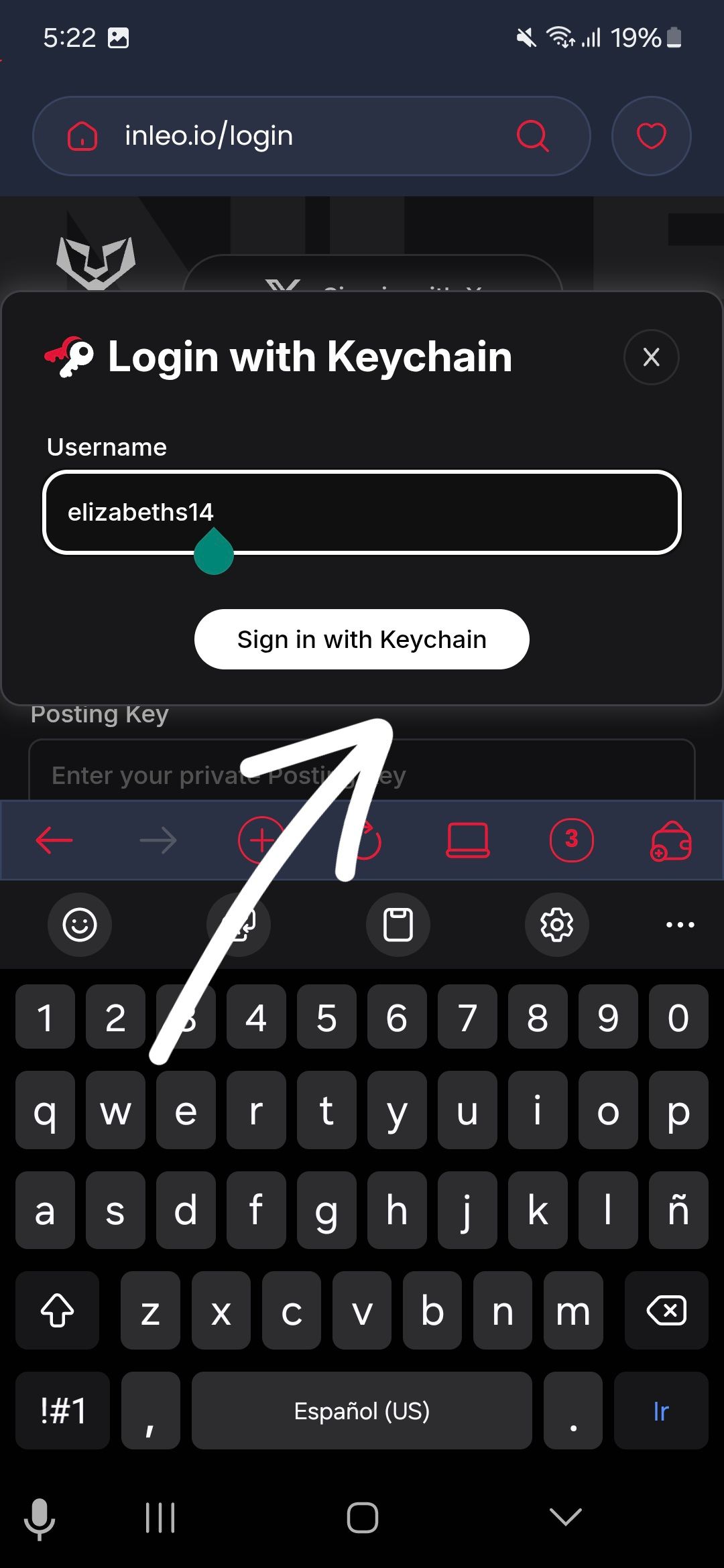Viewport: 724px width, 1568px height.
Task: Close the Login with Keychain dialog
Action: point(651,357)
